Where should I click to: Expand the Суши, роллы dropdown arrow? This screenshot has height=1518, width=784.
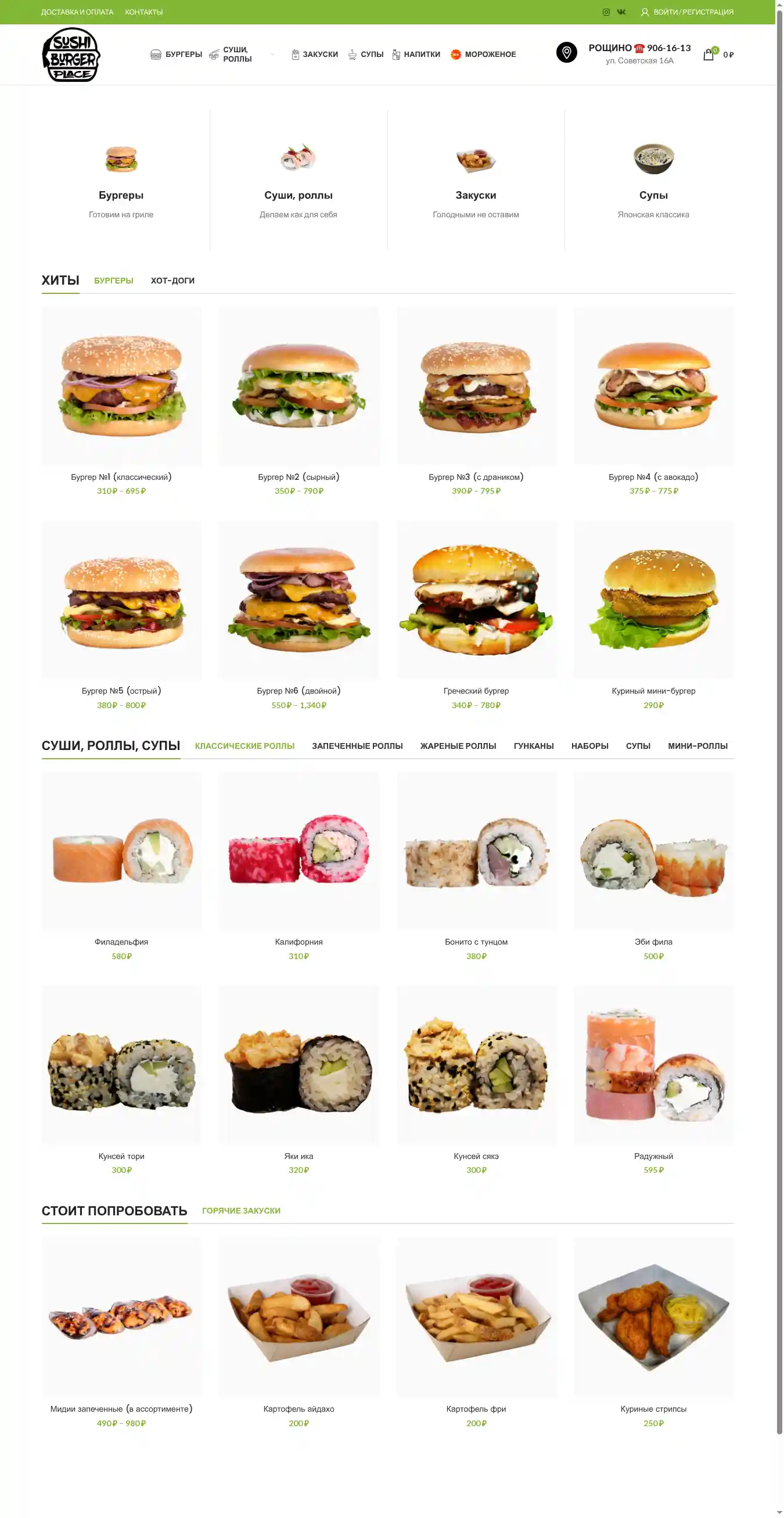(x=272, y=54)
